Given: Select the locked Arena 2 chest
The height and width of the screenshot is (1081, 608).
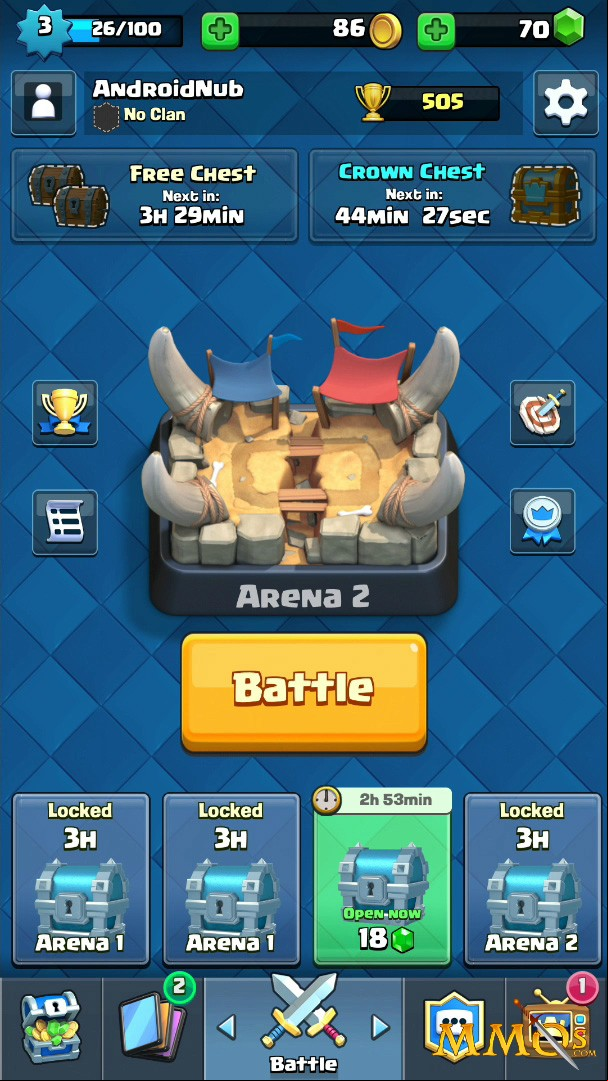Looking at the screenshot, I should [x=533, y=879].
